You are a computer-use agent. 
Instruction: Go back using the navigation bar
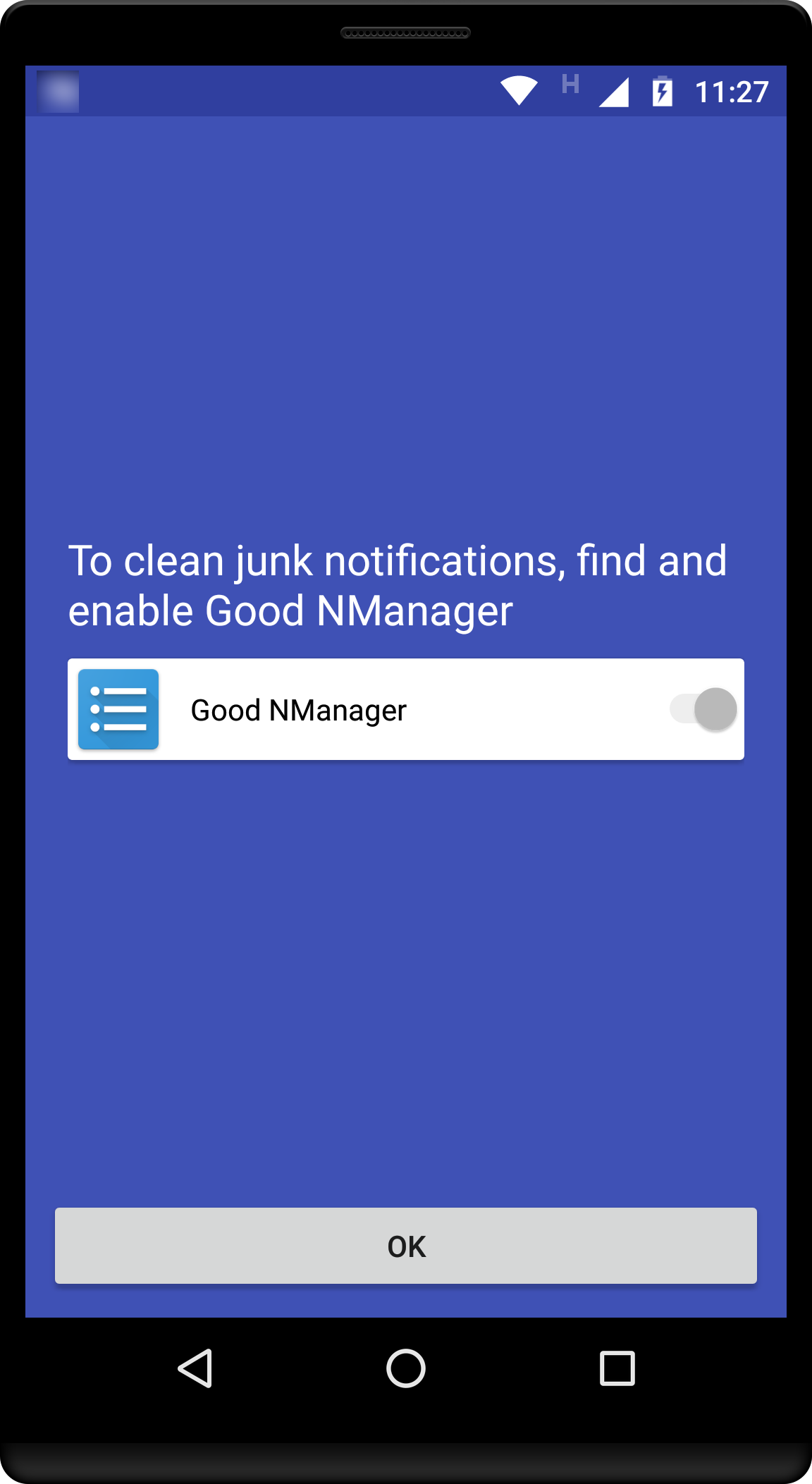coord(195,1368)
